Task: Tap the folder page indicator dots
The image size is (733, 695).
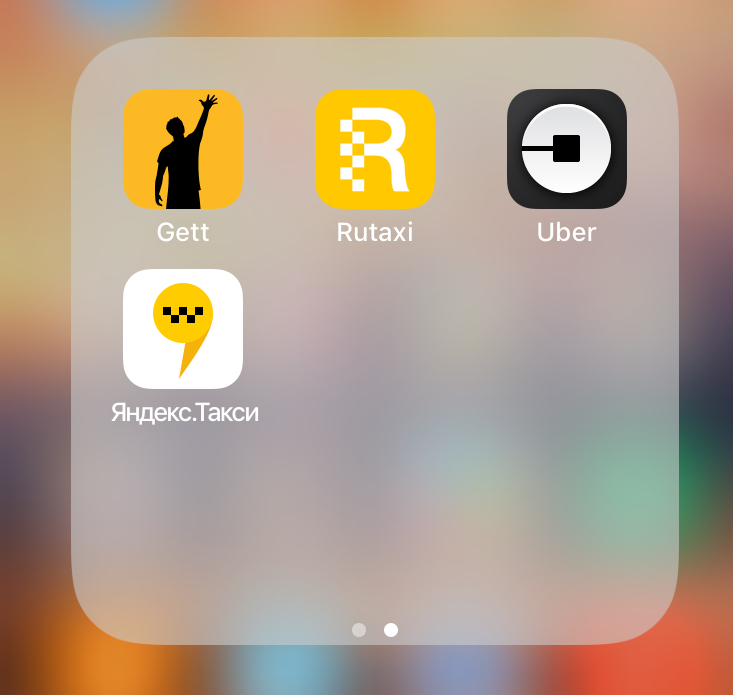Action: tap(375, 630)
